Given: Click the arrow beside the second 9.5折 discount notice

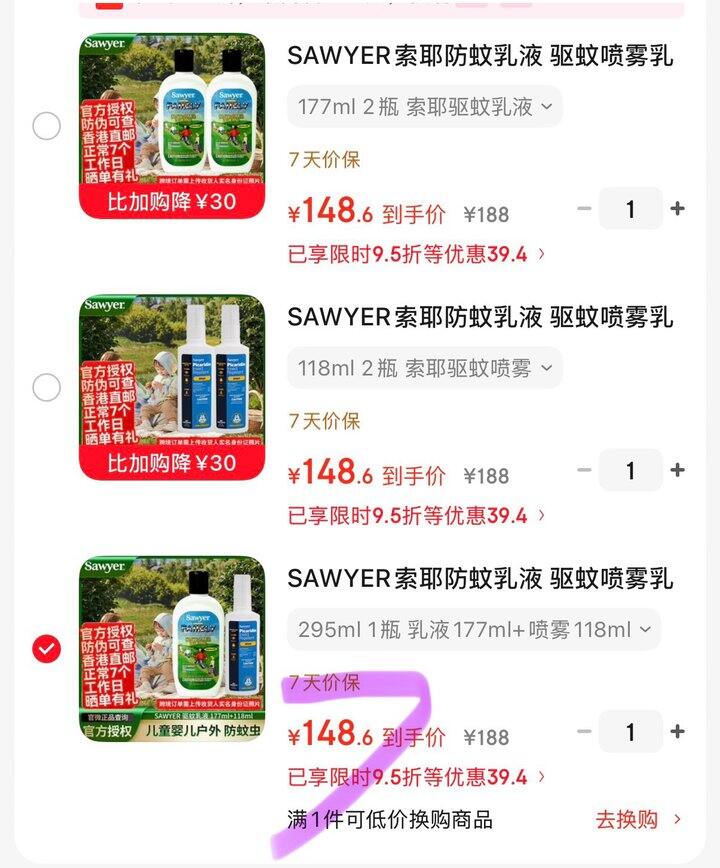Looking at the screenshot, I should (x=539, y=513).
